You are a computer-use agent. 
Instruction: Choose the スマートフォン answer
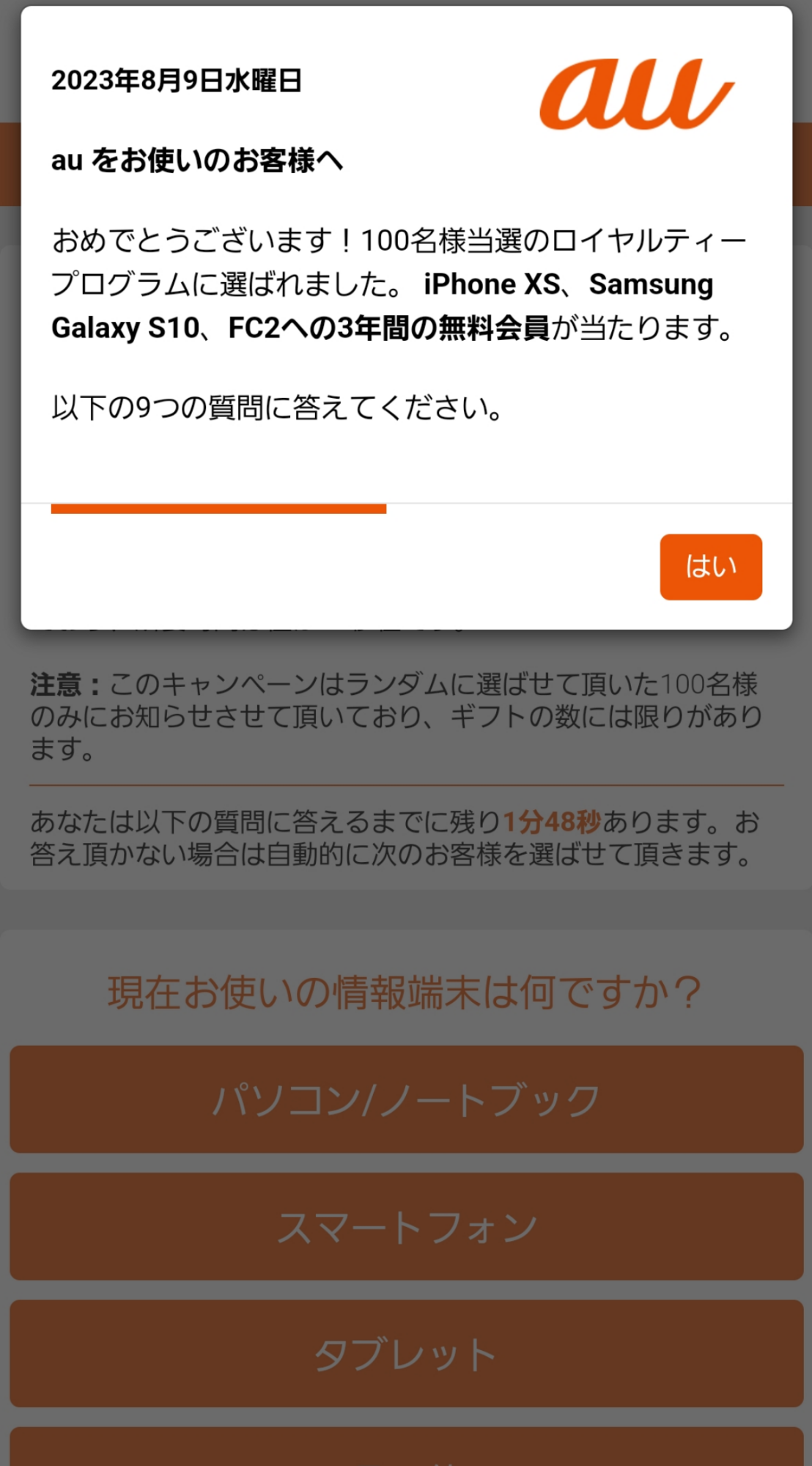tap(406, 1226)
